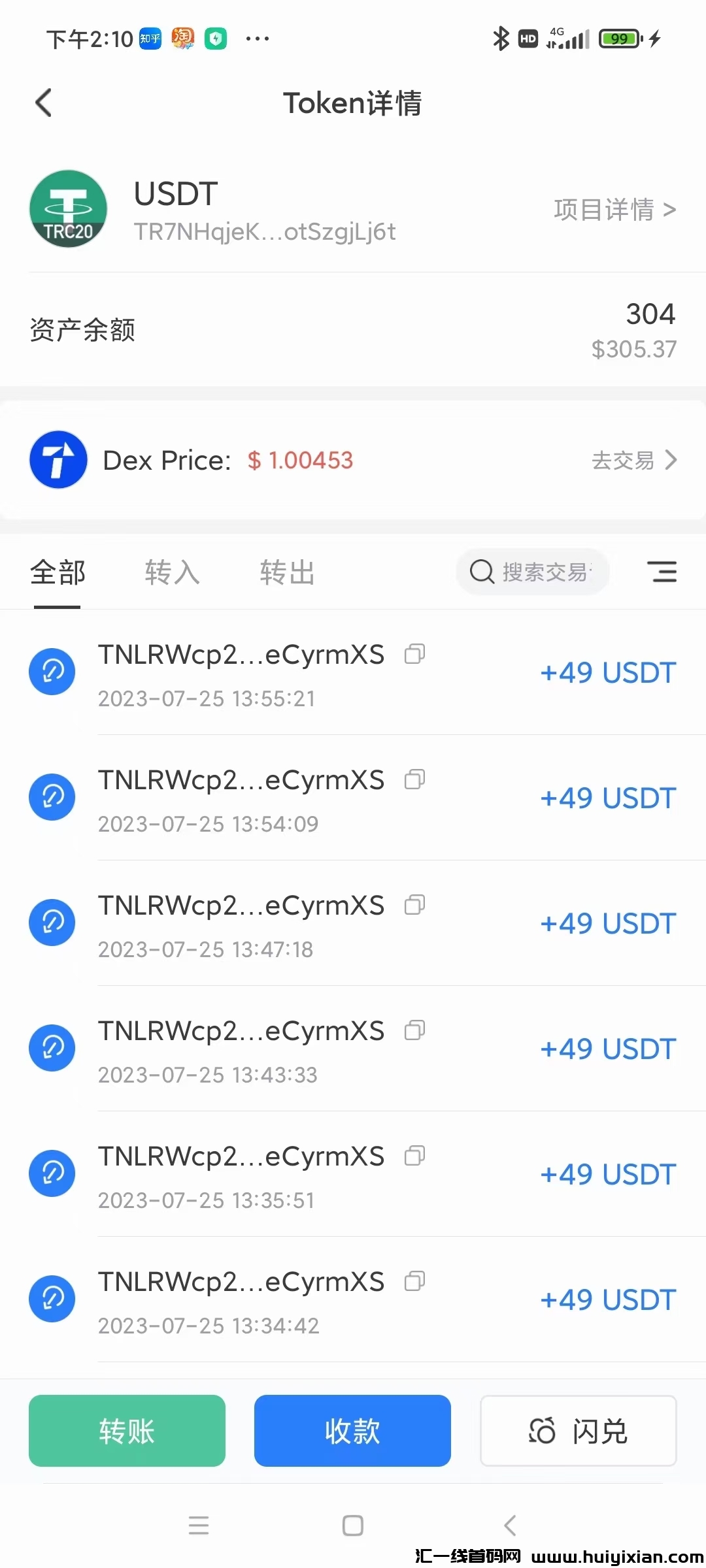Tap the Android recents menu button

tap(199, 1526)
